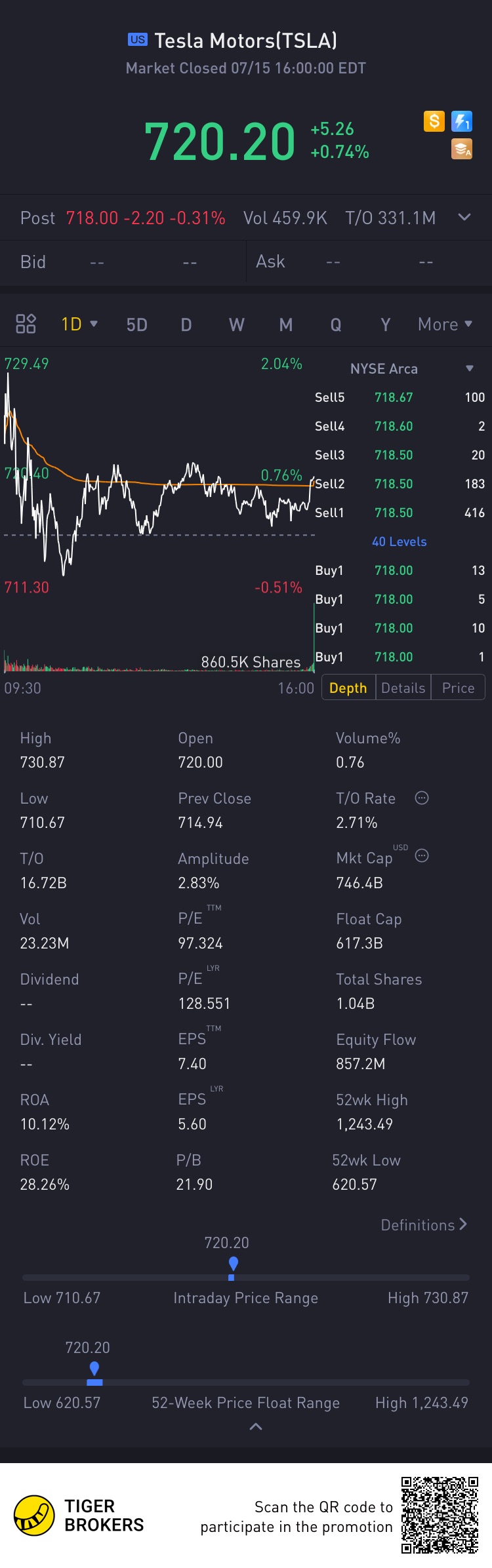Open the chart layout grid icon
The height and width of the screenshot is (1568, 492).
point(26,324)
